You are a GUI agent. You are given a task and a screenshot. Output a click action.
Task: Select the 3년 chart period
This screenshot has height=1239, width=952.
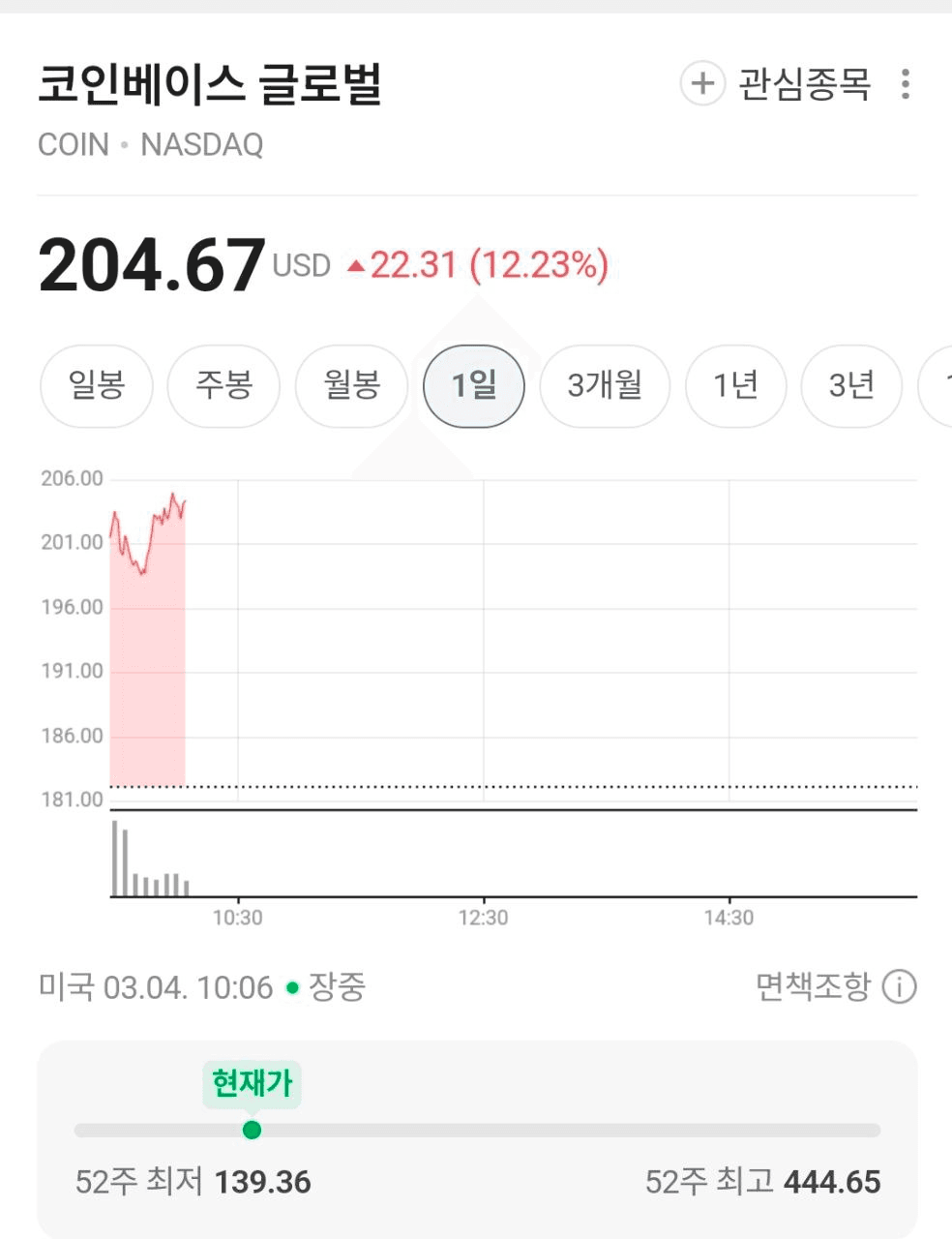(851, 385)
